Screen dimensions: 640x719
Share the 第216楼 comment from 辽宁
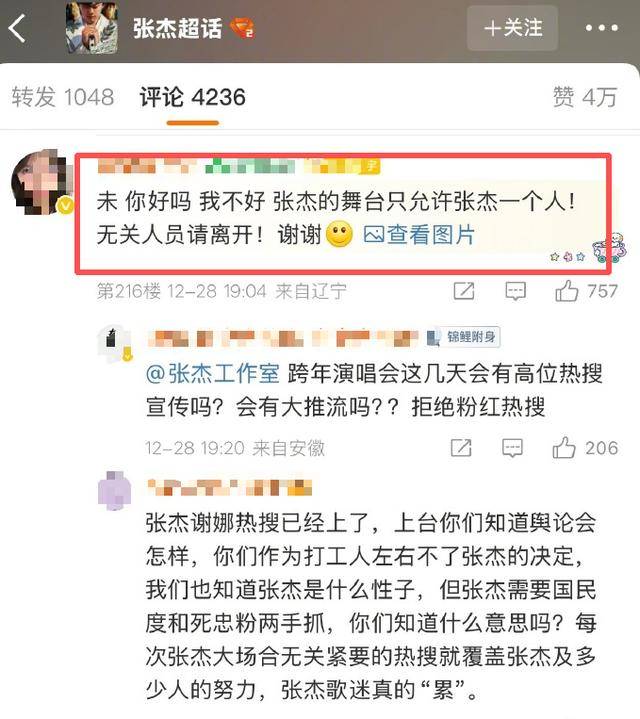[464, 292]
